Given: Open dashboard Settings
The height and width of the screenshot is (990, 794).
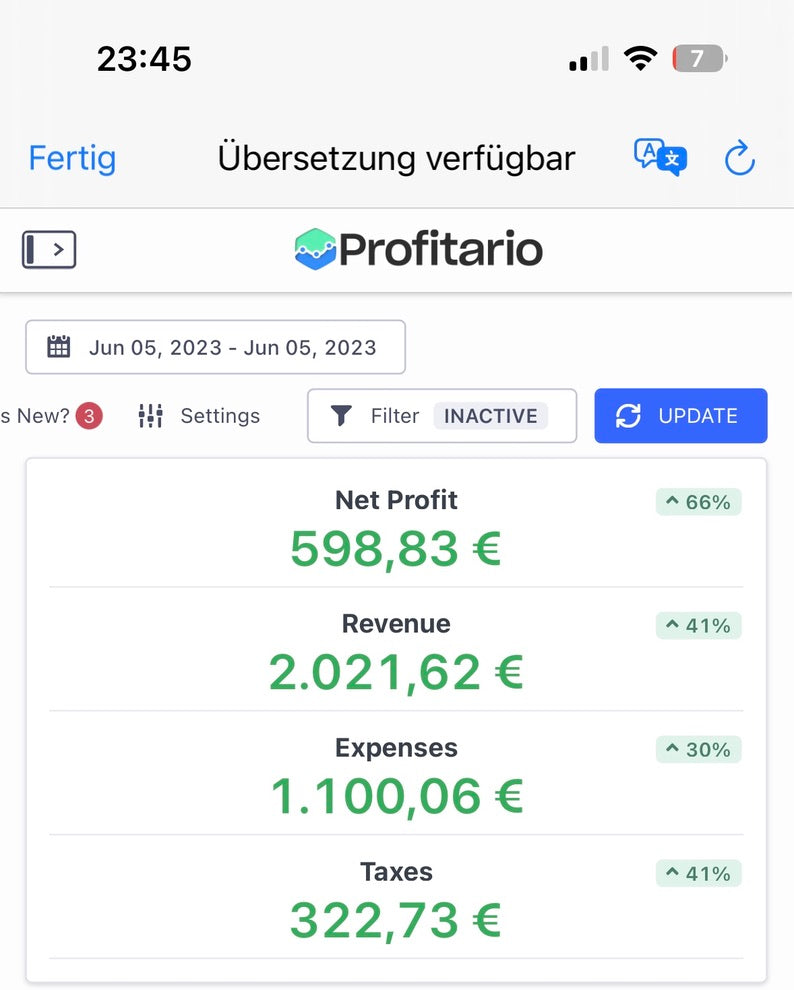Looking at the screenshot, I should click(199, 416).
